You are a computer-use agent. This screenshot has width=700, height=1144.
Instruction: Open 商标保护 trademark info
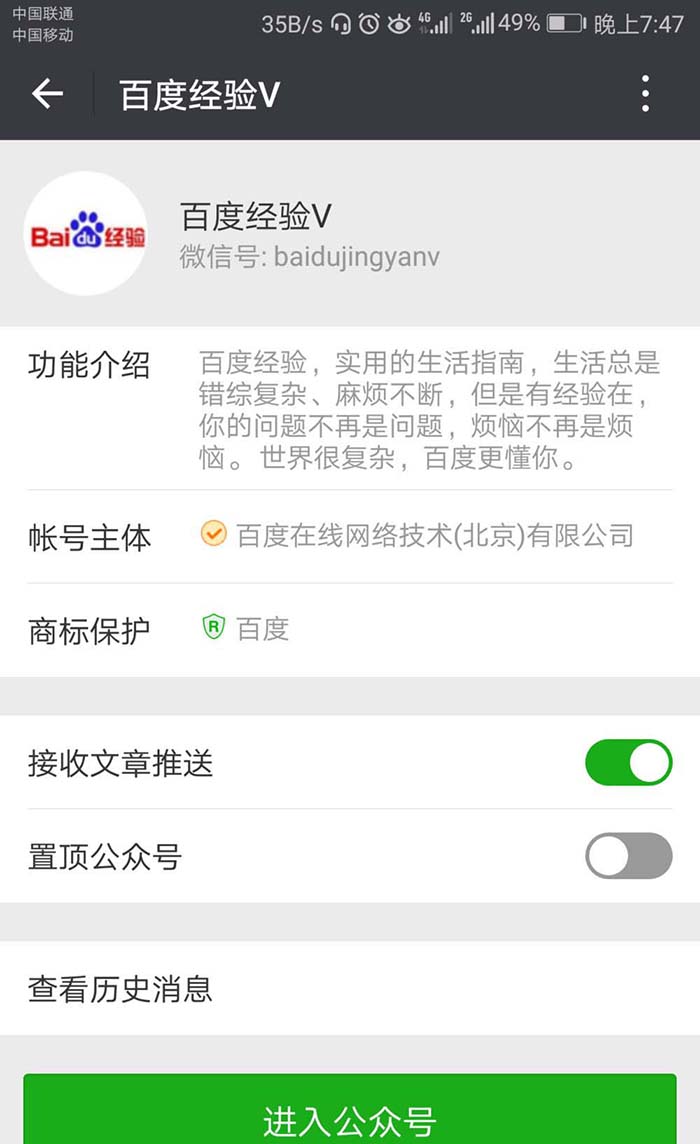pyautogui.click(x=349, y=630)
